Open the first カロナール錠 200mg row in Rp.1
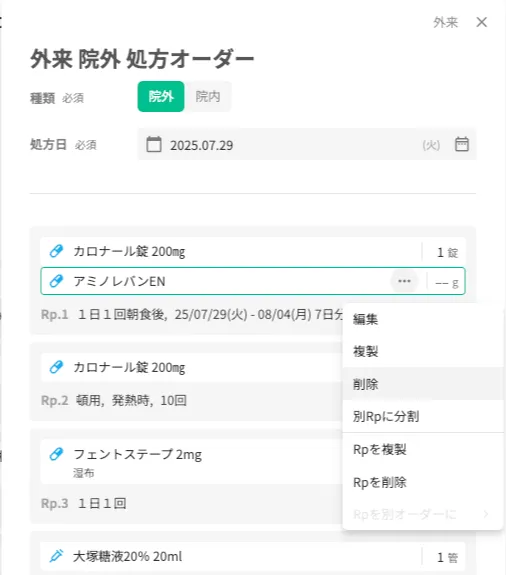The image size is (506, 575). [x=253, y=252]
